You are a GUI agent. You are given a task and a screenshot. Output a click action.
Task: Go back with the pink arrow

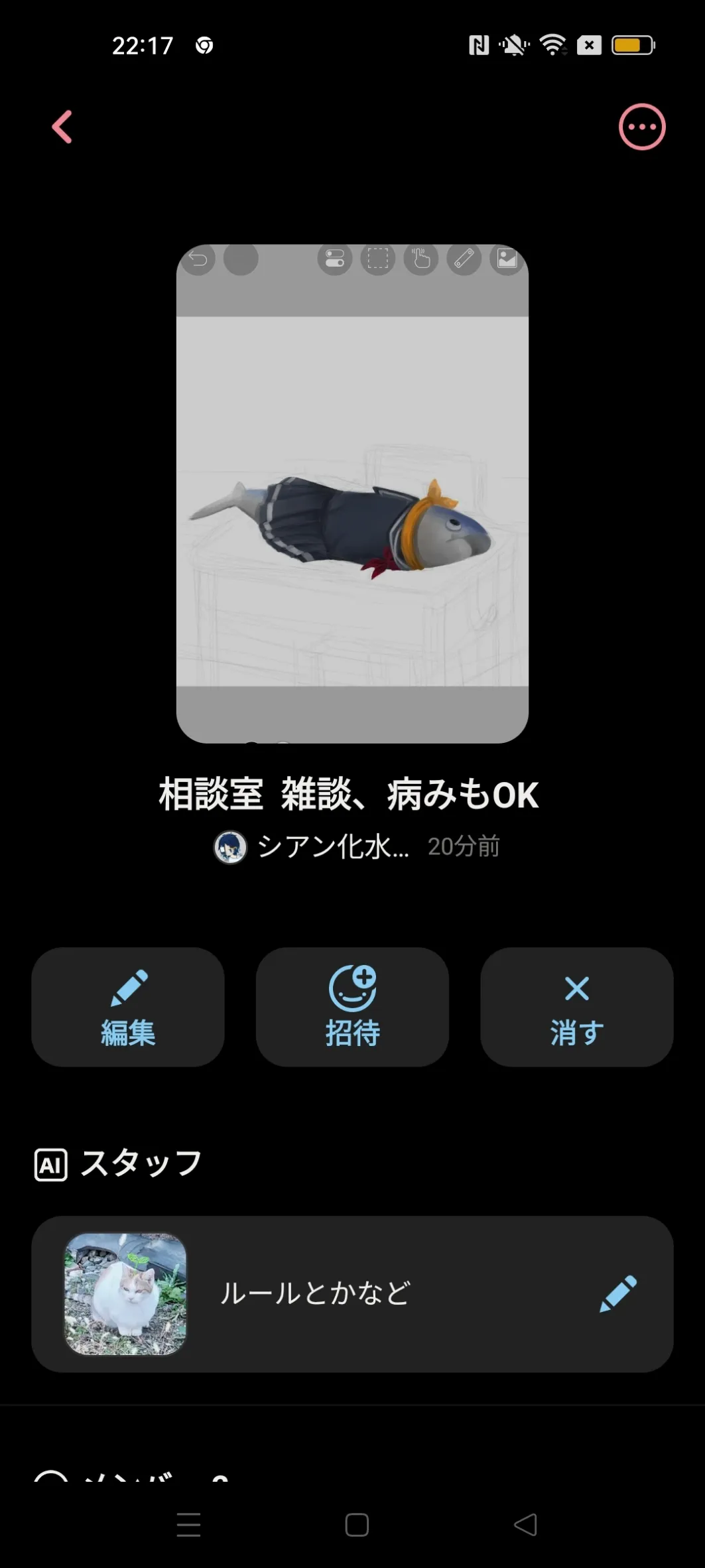(62, 127)
